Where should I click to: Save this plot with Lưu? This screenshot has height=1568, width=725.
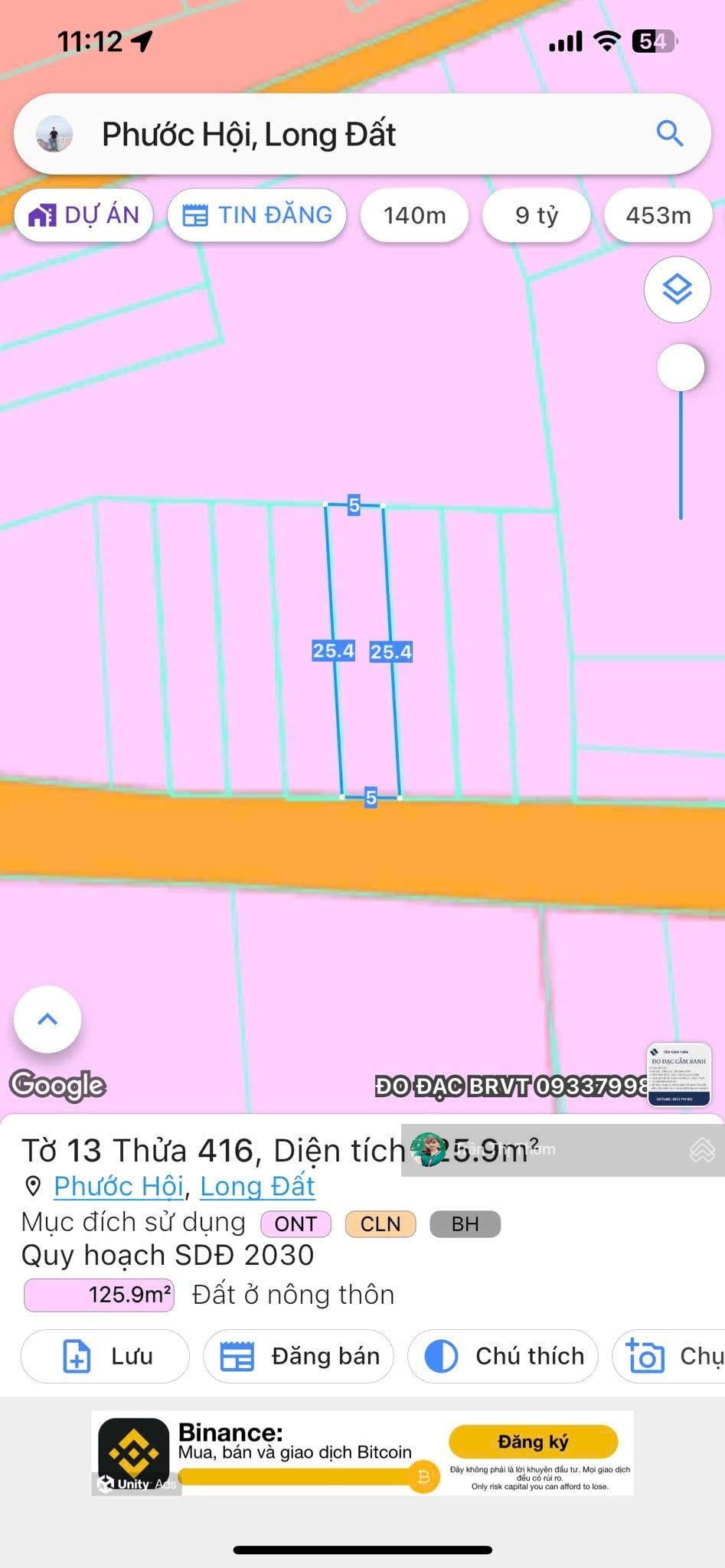105,1356
